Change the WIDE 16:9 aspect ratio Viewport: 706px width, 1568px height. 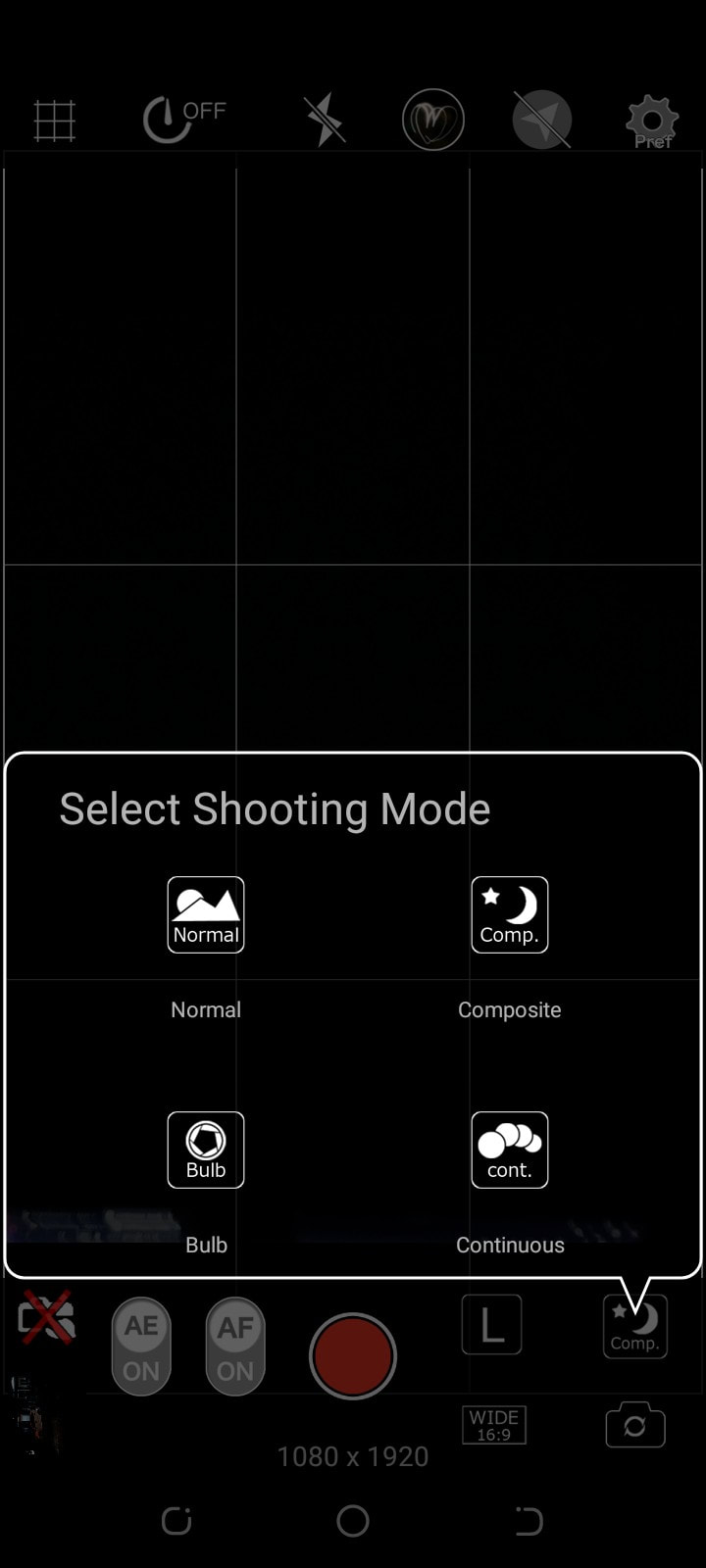(x=494, y=1425)
